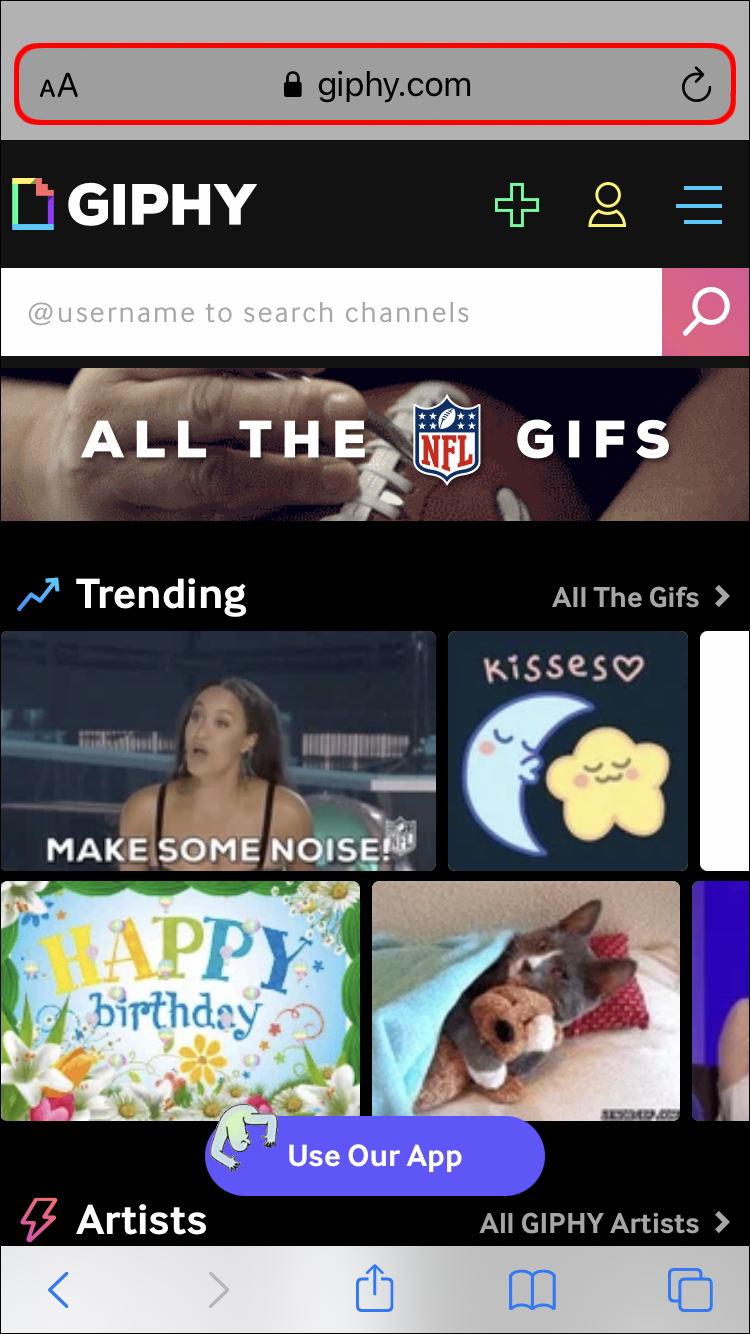Open the hamburger menu
Viewport: 750px width, 1334px height.
pyautogui.click(x=699, y=205)
